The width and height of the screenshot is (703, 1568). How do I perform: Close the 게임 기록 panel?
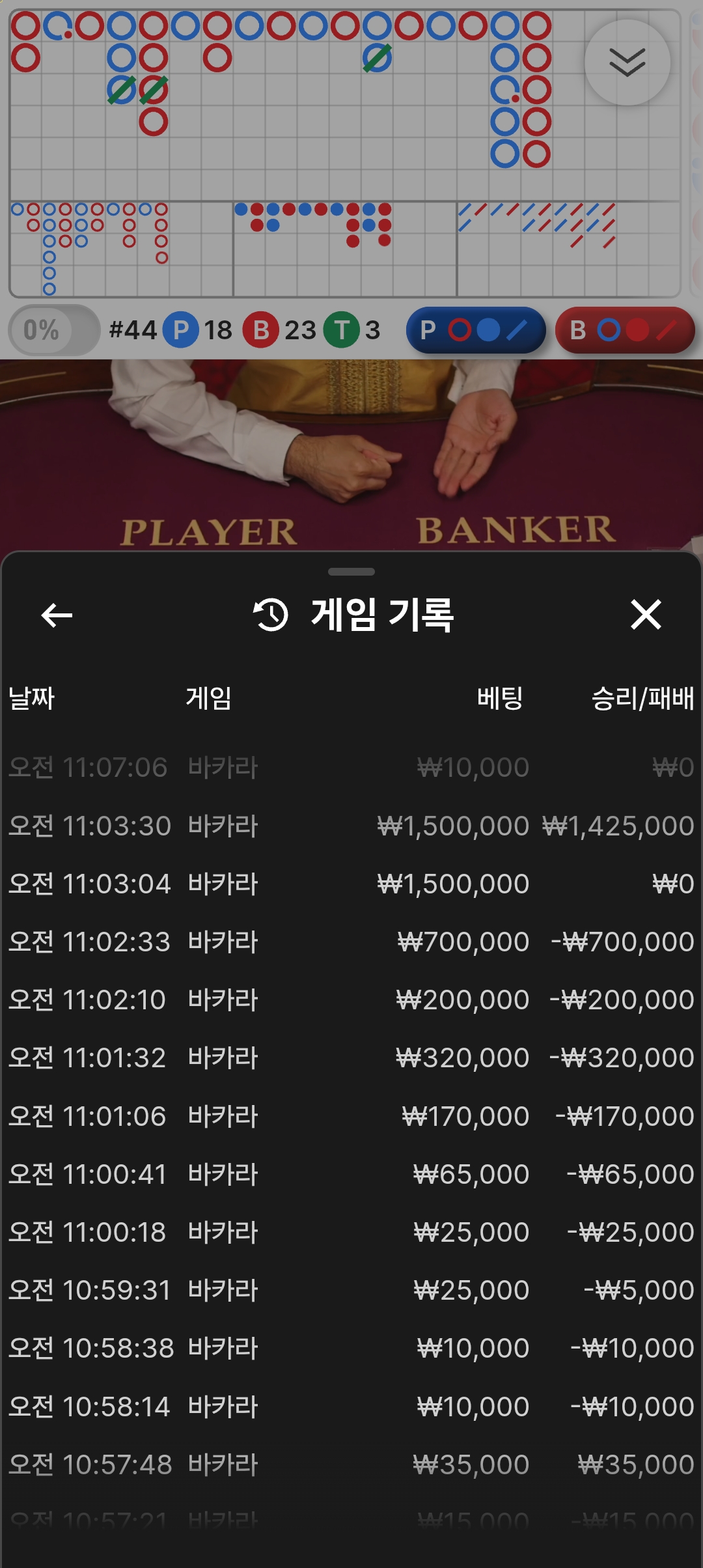[646, 615]
